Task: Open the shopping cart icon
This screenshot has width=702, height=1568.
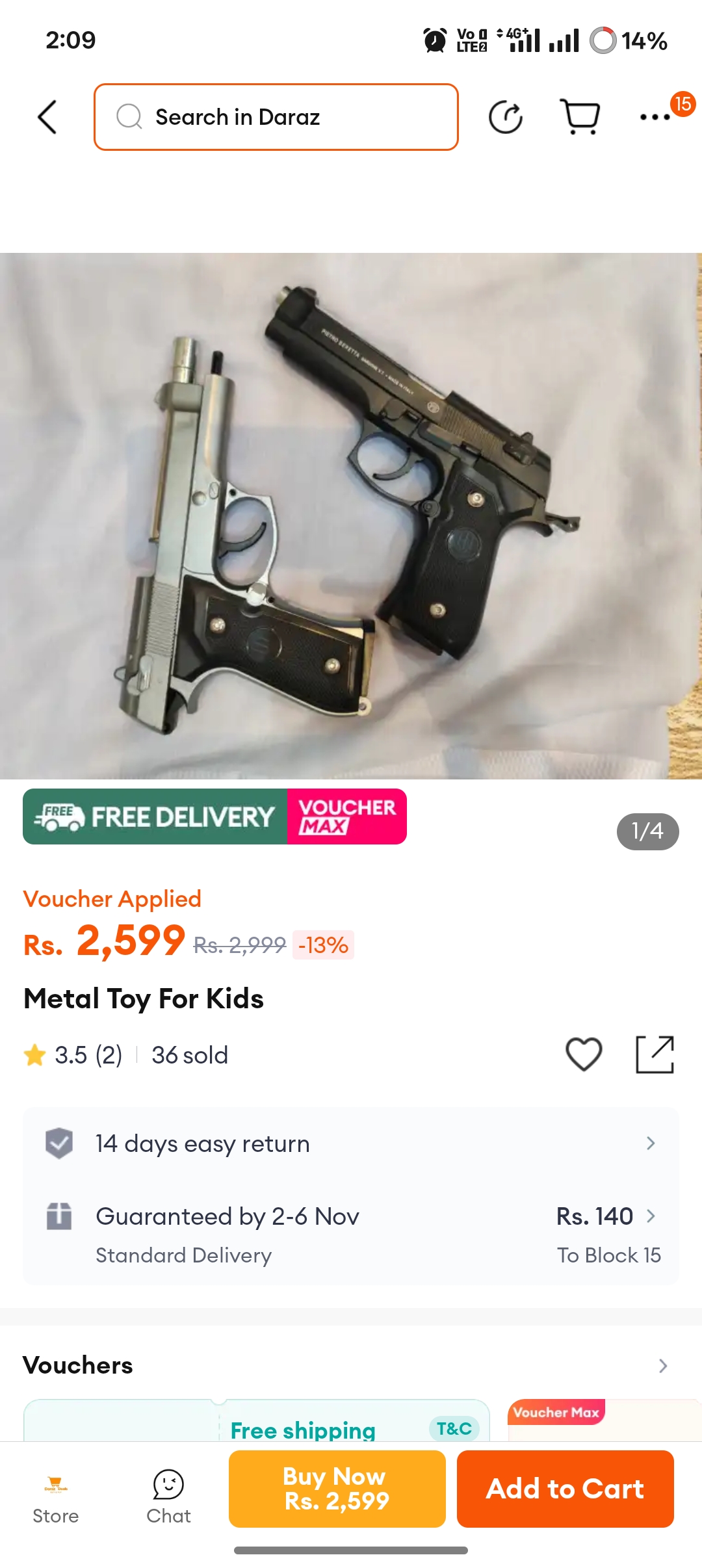Action: pos(580,117)
